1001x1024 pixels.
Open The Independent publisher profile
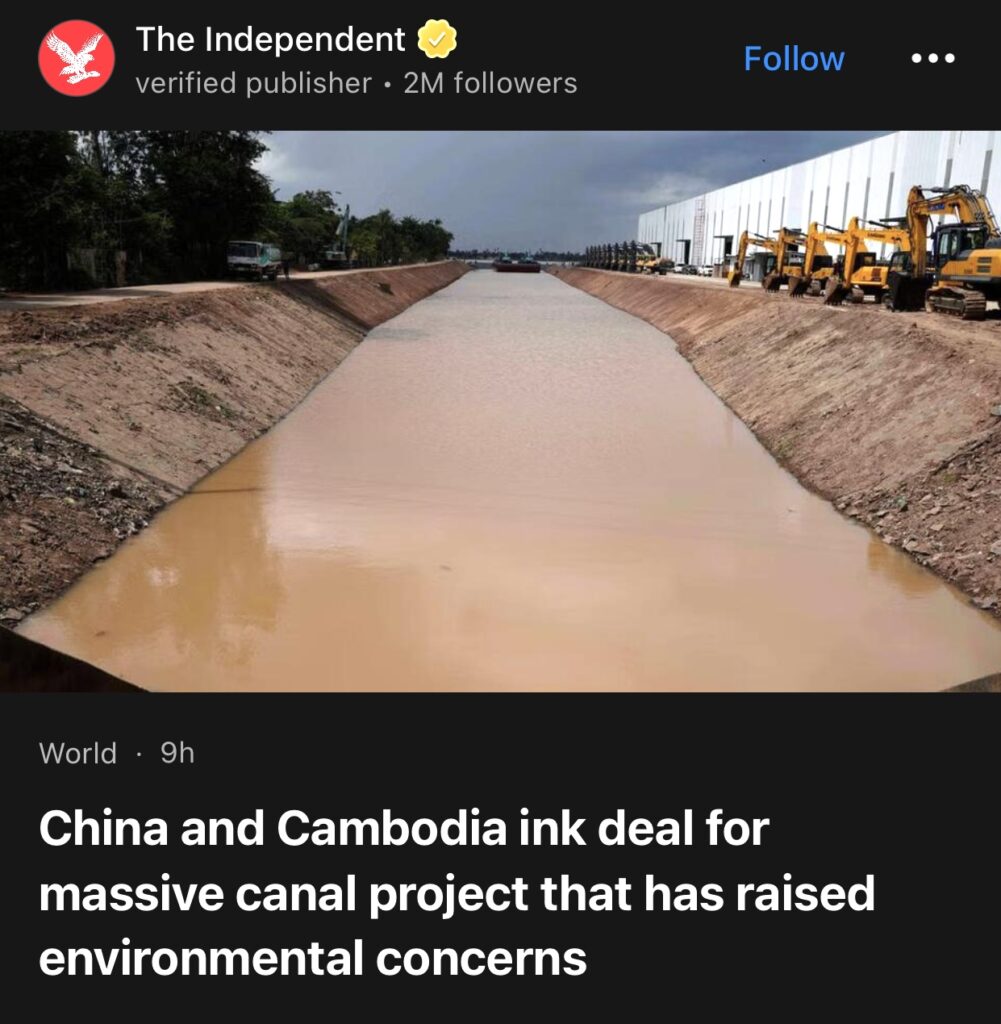click(x=270, y=41)
